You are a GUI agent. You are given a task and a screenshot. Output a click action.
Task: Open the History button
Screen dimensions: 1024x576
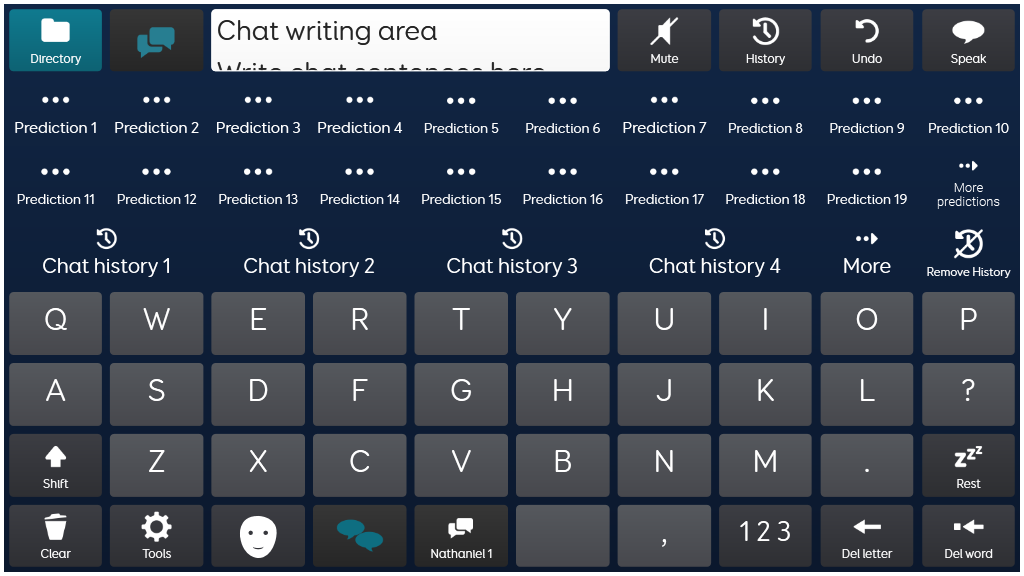point(765,41)
